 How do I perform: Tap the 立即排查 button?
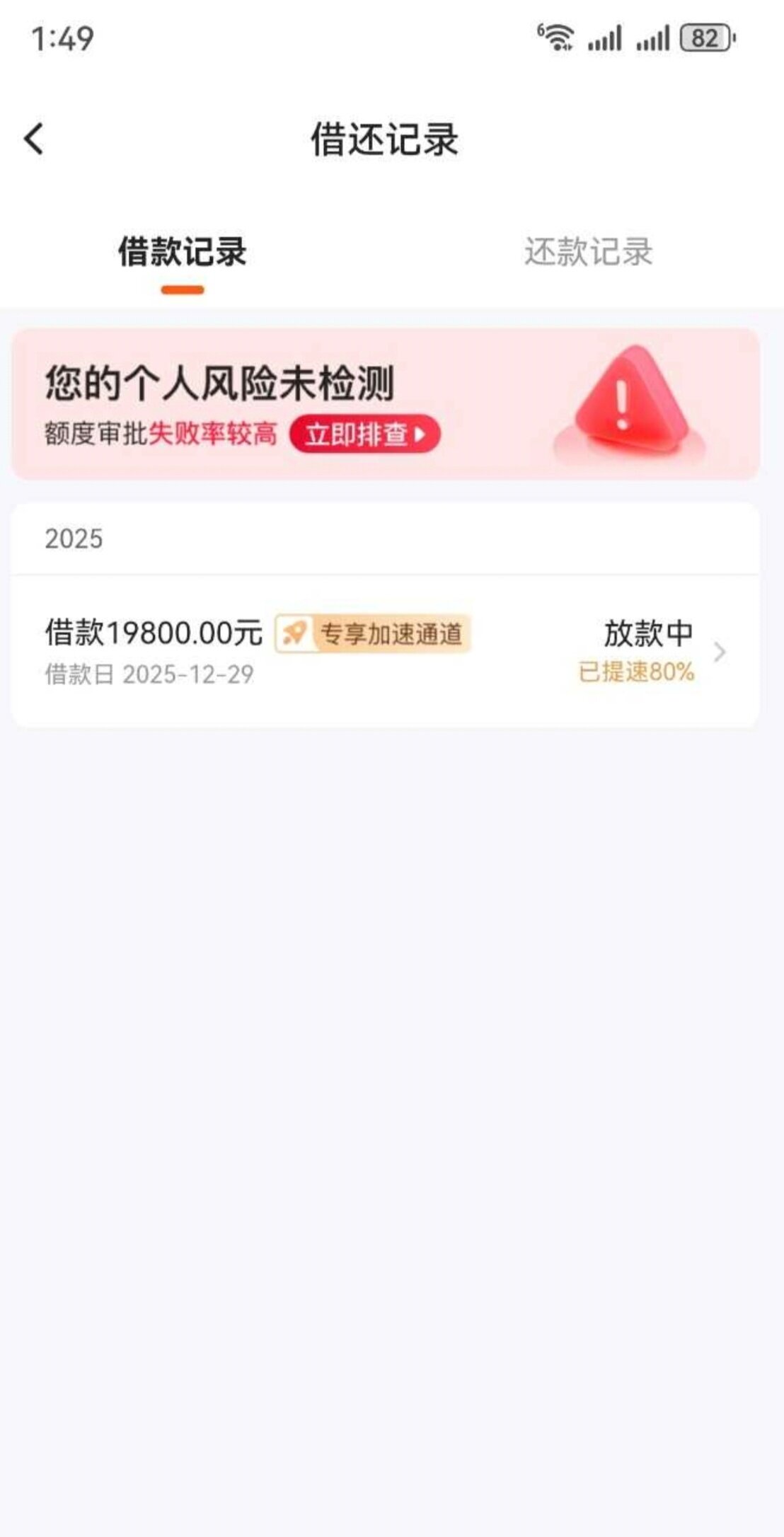[365, 434]
